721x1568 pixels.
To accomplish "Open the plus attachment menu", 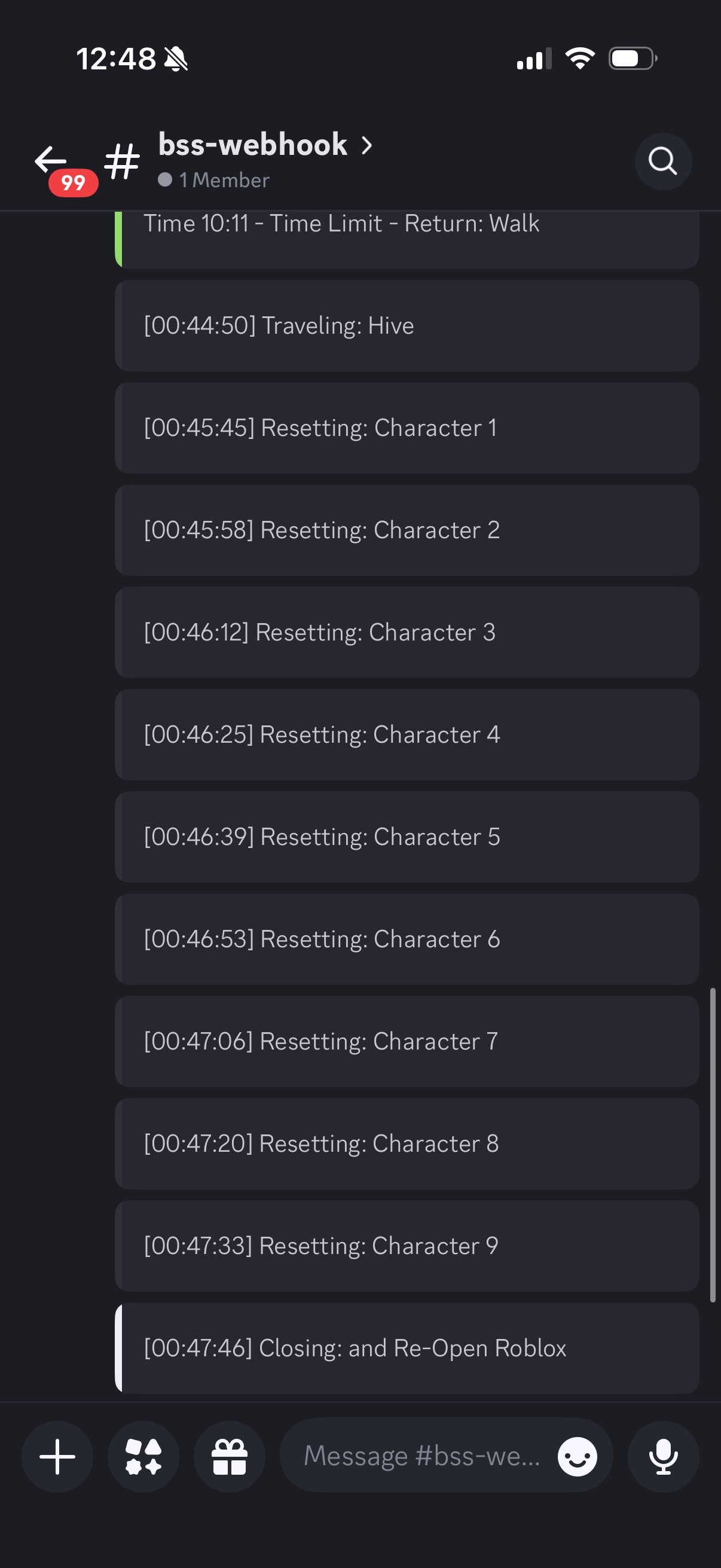I will click(x=57, y=1457).
